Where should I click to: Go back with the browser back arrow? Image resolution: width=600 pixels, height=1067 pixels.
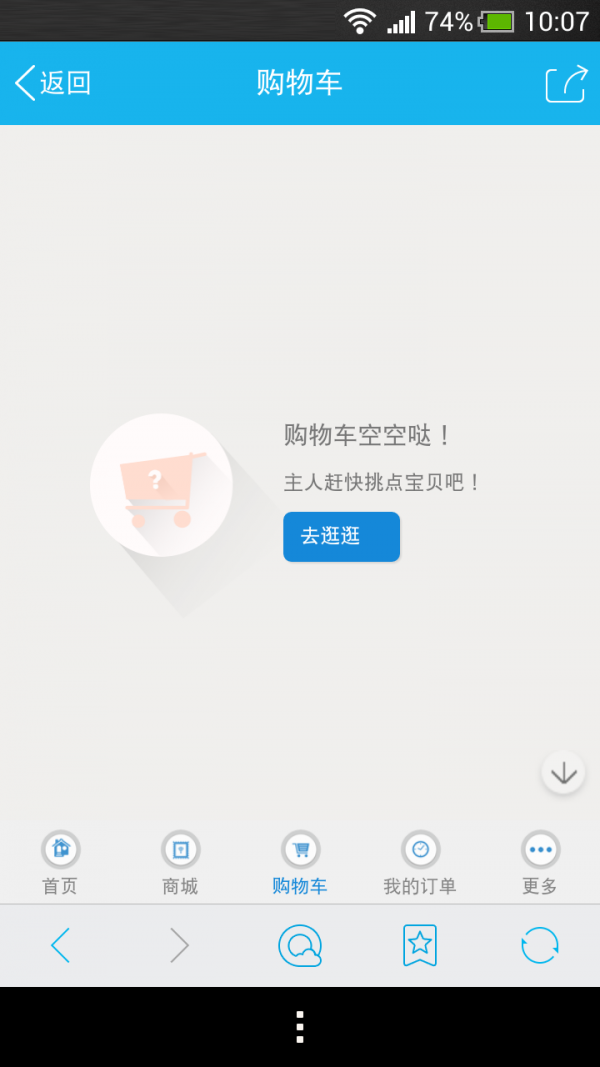[61, 945]
